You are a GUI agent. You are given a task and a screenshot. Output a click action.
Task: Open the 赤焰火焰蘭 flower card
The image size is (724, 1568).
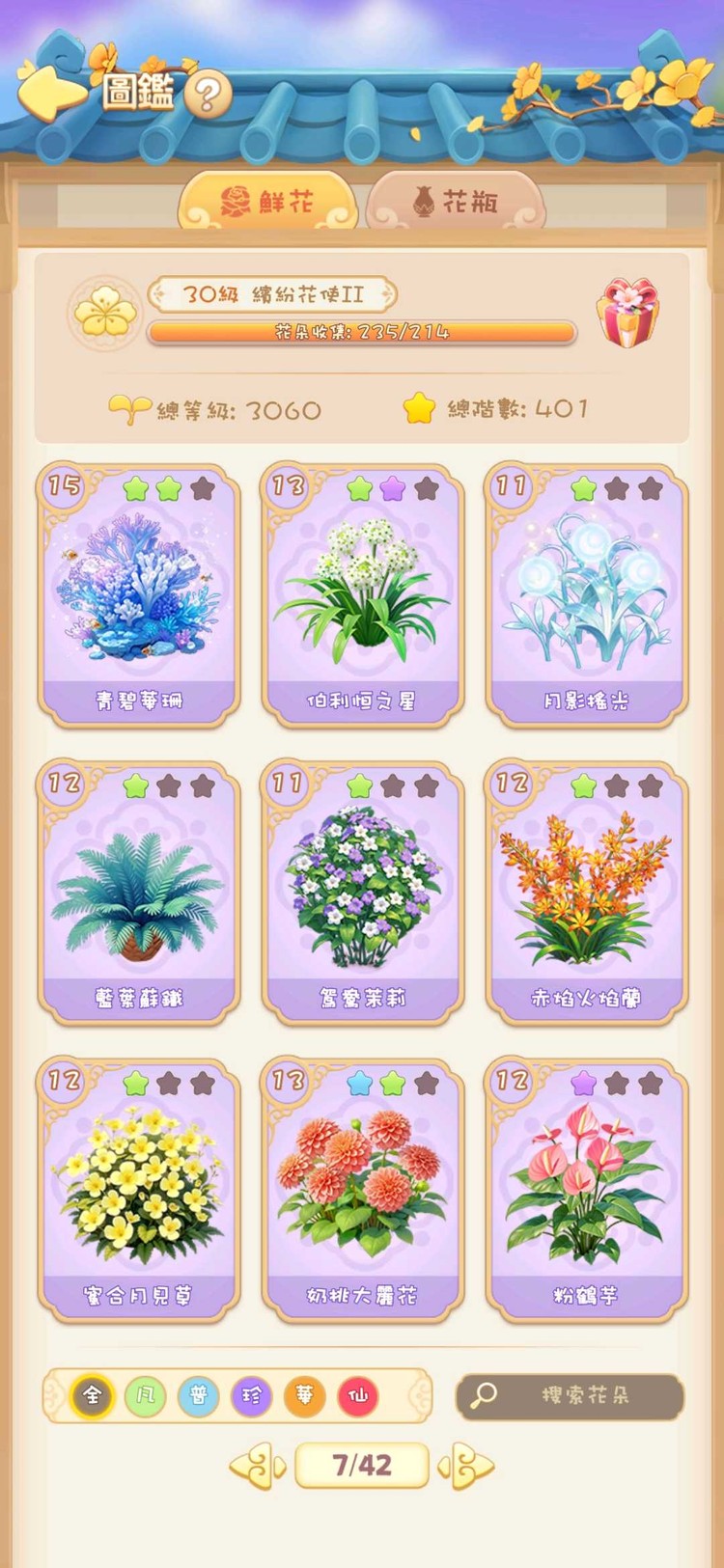(x=586, y=891)
